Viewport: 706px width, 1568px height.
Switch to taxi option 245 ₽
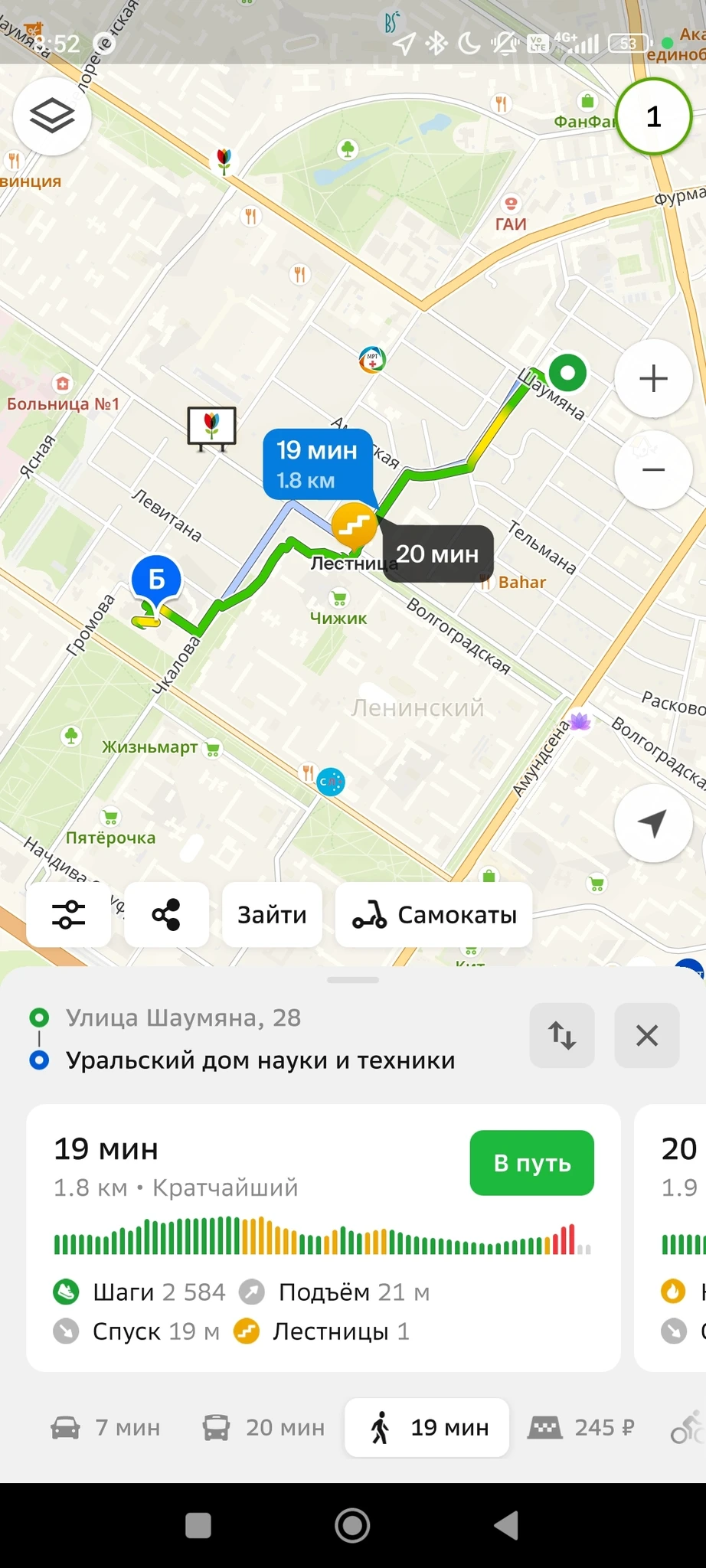coord(582,1427)
